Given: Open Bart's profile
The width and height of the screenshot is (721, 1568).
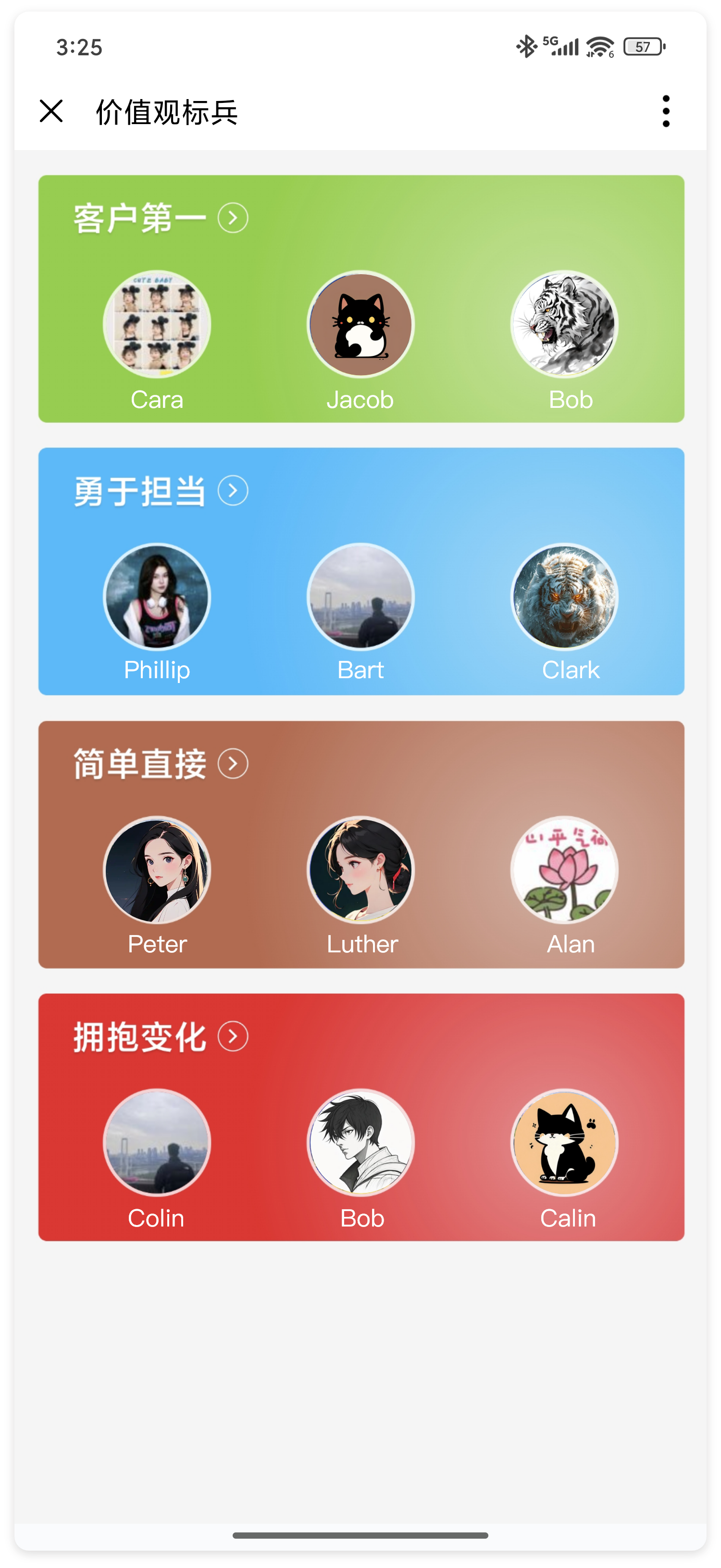Looking at the screenshot, I should [x=360, y=596].
